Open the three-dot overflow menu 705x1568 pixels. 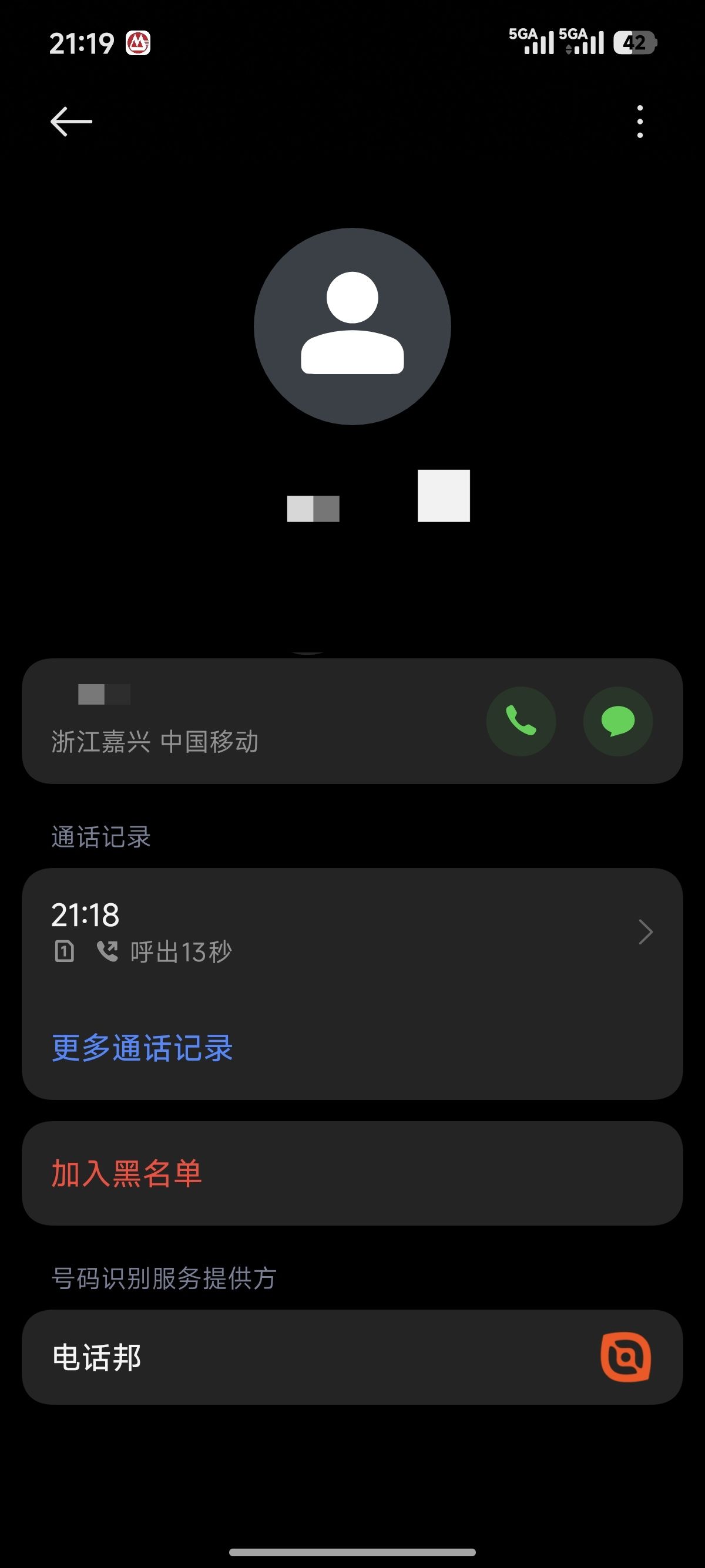click(x=639, y=121)
